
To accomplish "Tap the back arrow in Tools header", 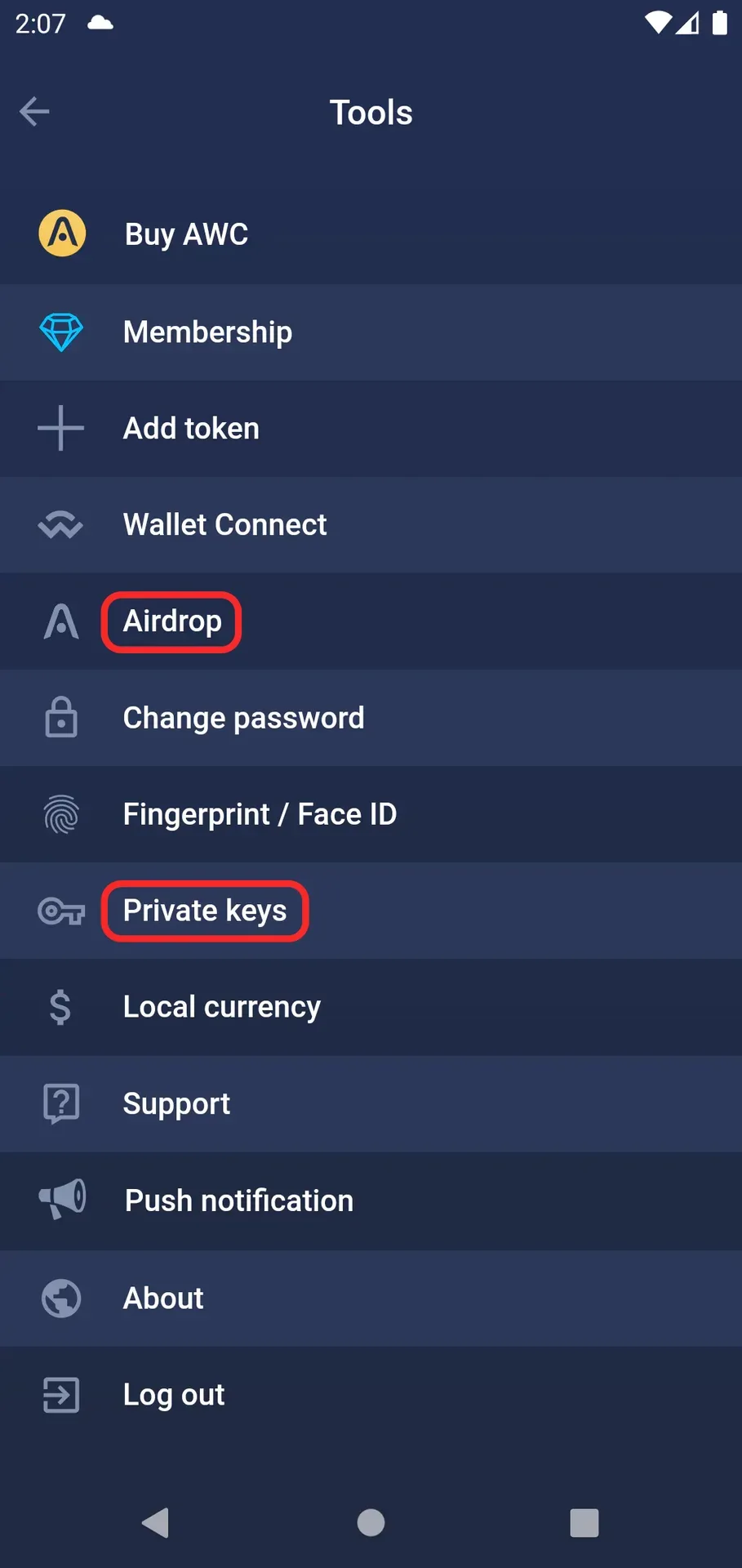I will 33,111.
